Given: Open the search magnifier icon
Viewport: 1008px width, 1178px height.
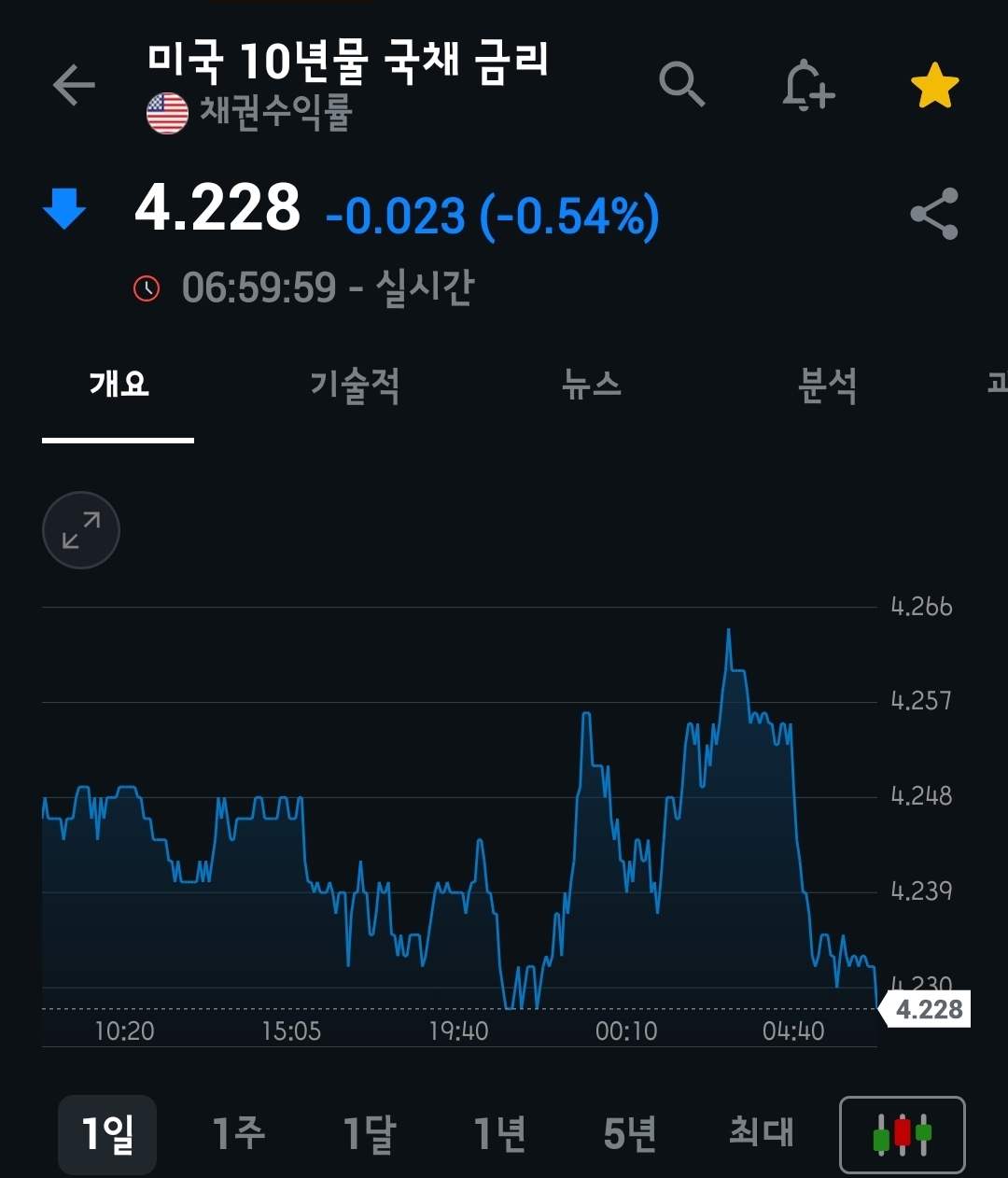Looking at the screenshot, I should [x=681, y=86].
